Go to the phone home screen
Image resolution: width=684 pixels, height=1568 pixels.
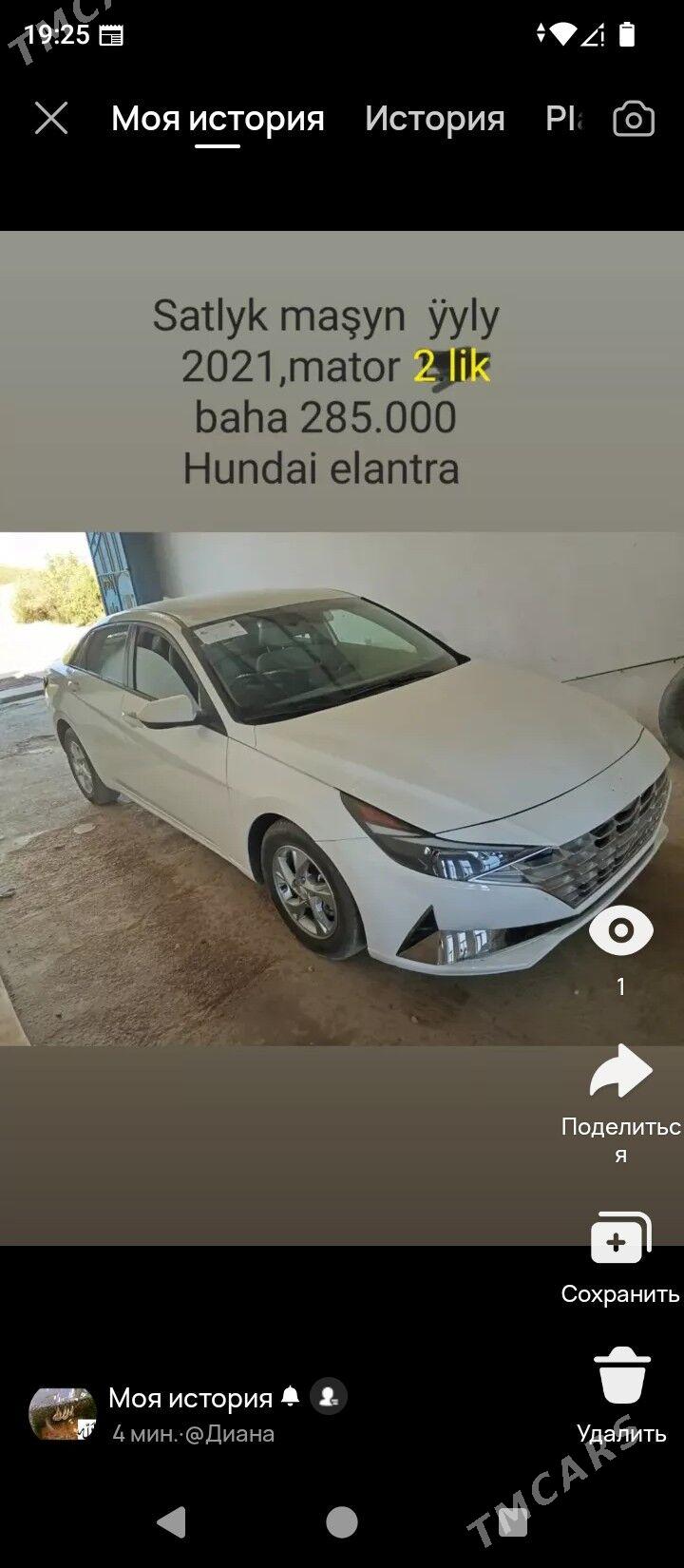coord(342,1522)
